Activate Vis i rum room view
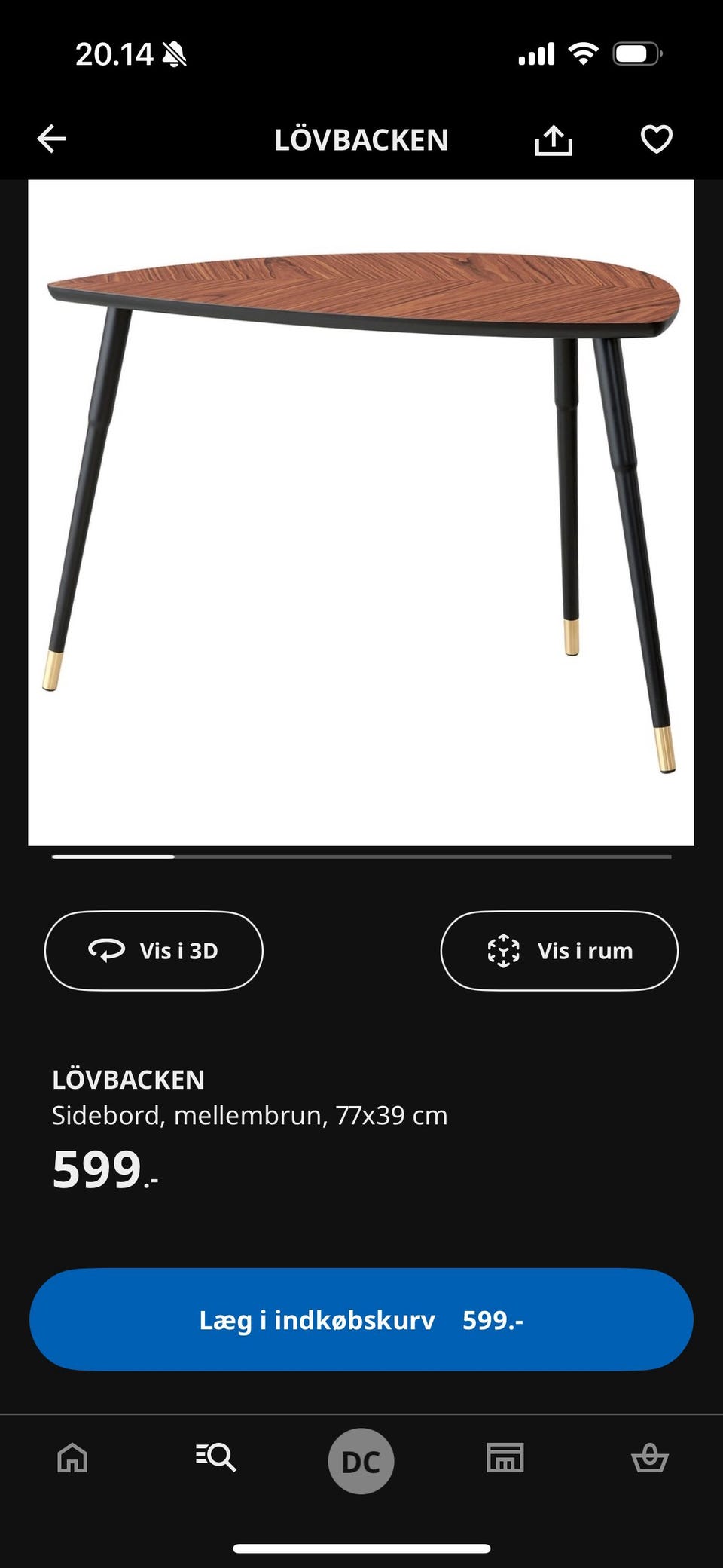Screen dimensions: 723x1568 560,950
